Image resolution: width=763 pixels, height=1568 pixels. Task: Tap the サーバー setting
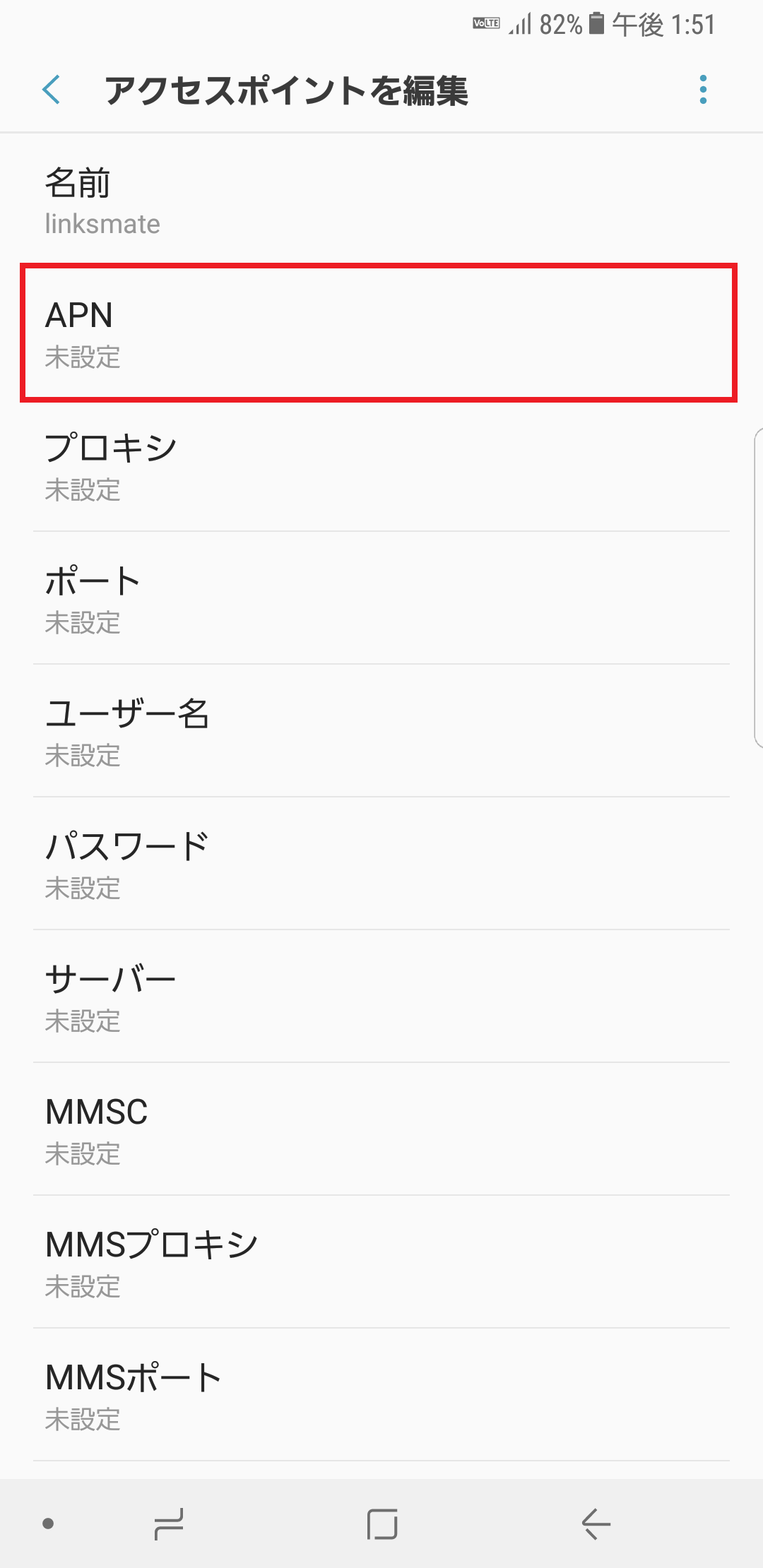coord(381,996)
